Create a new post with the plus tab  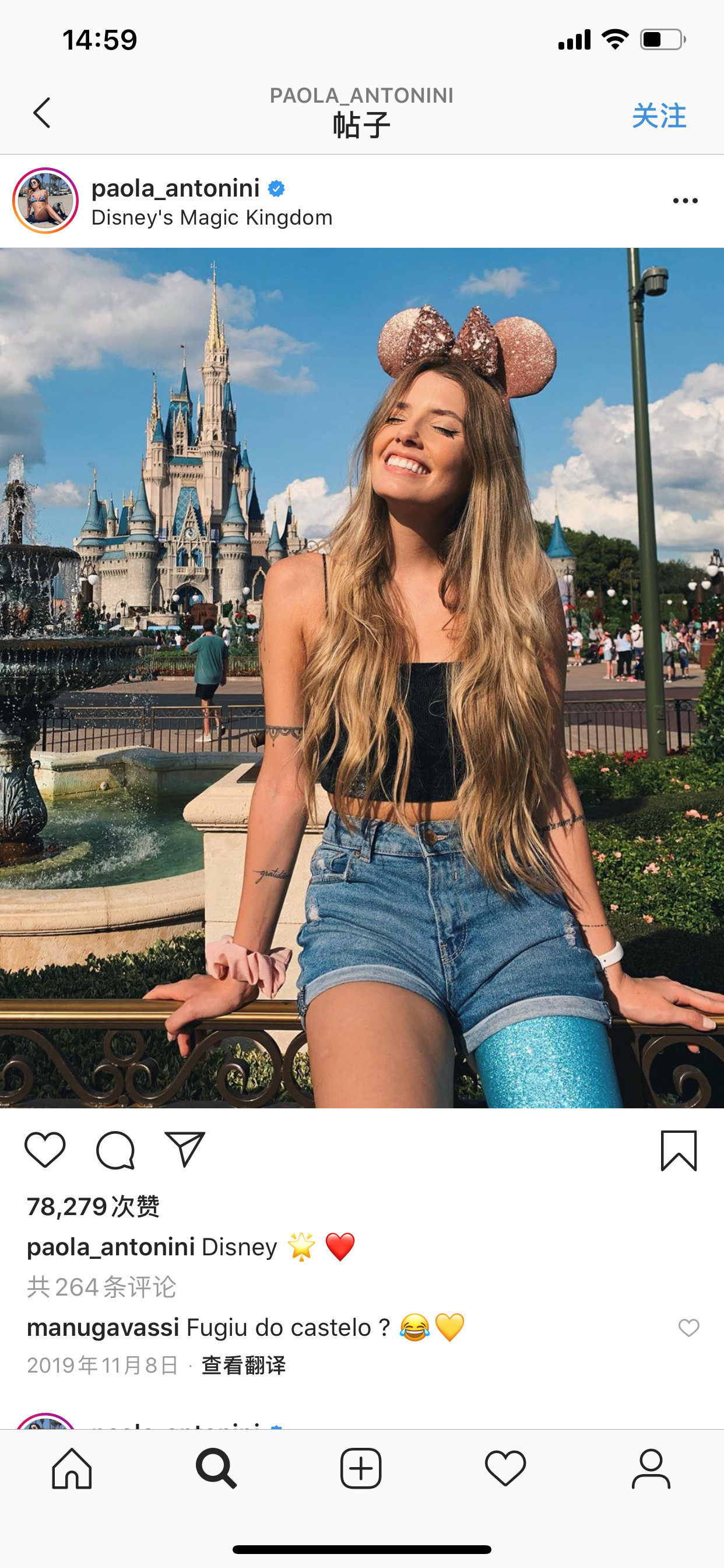(x=361, y=1468)
